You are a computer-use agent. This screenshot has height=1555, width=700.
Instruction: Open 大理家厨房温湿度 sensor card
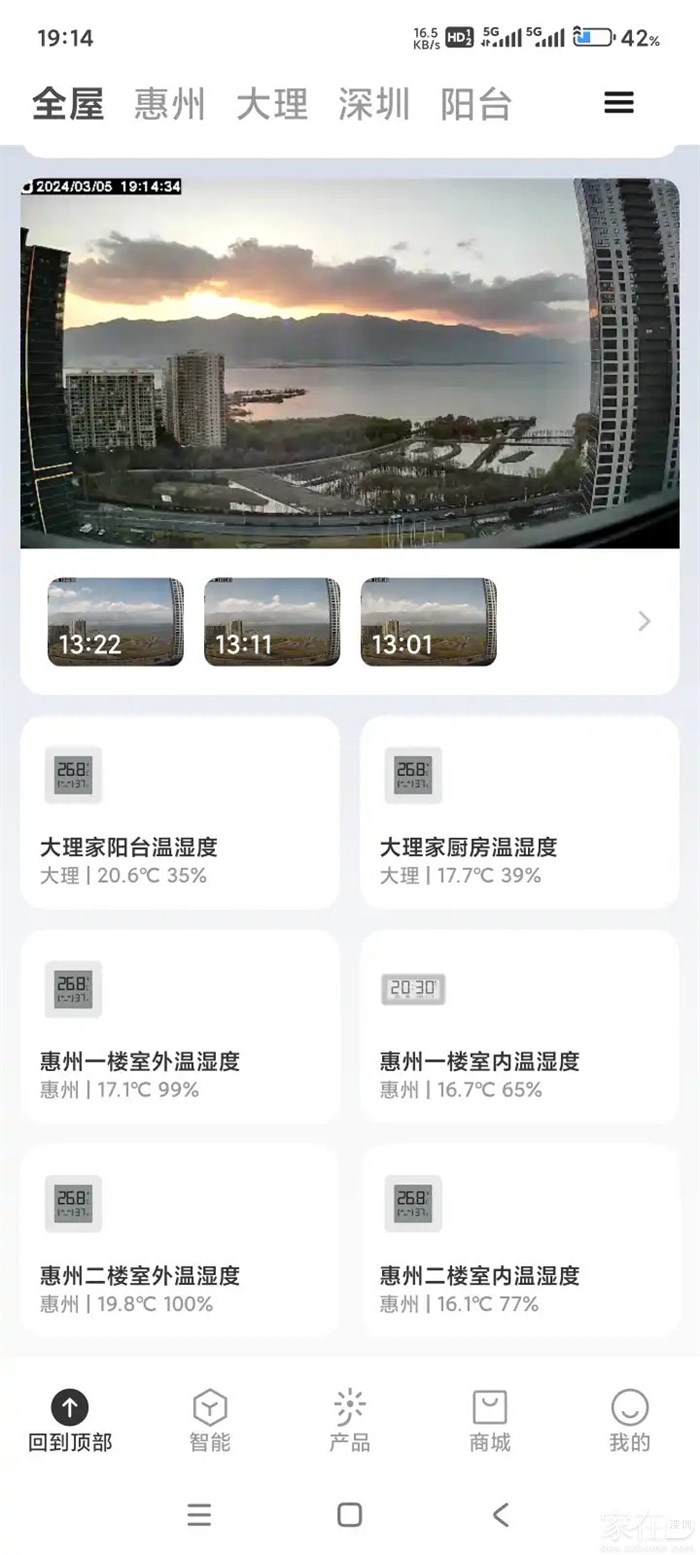tap(519, 812)
